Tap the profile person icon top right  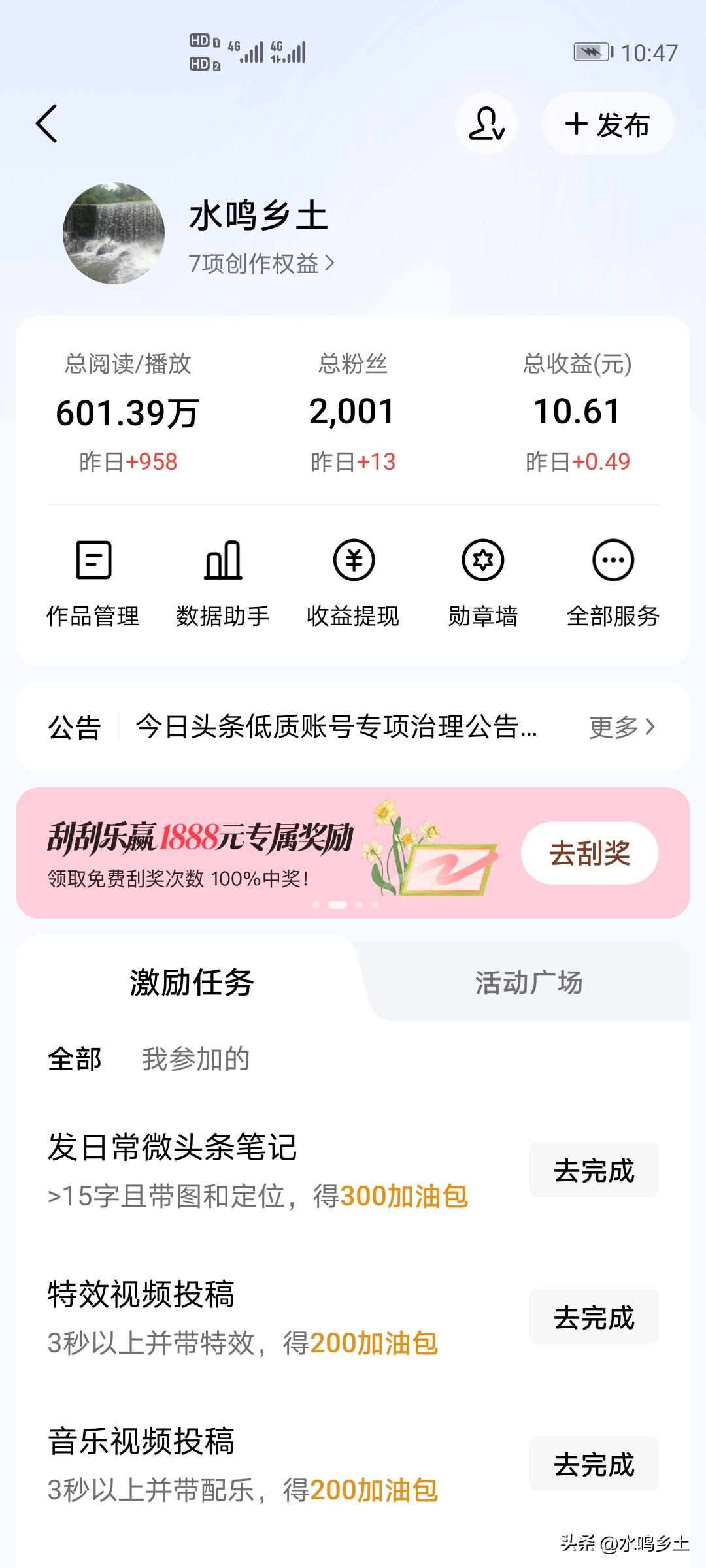485,124
